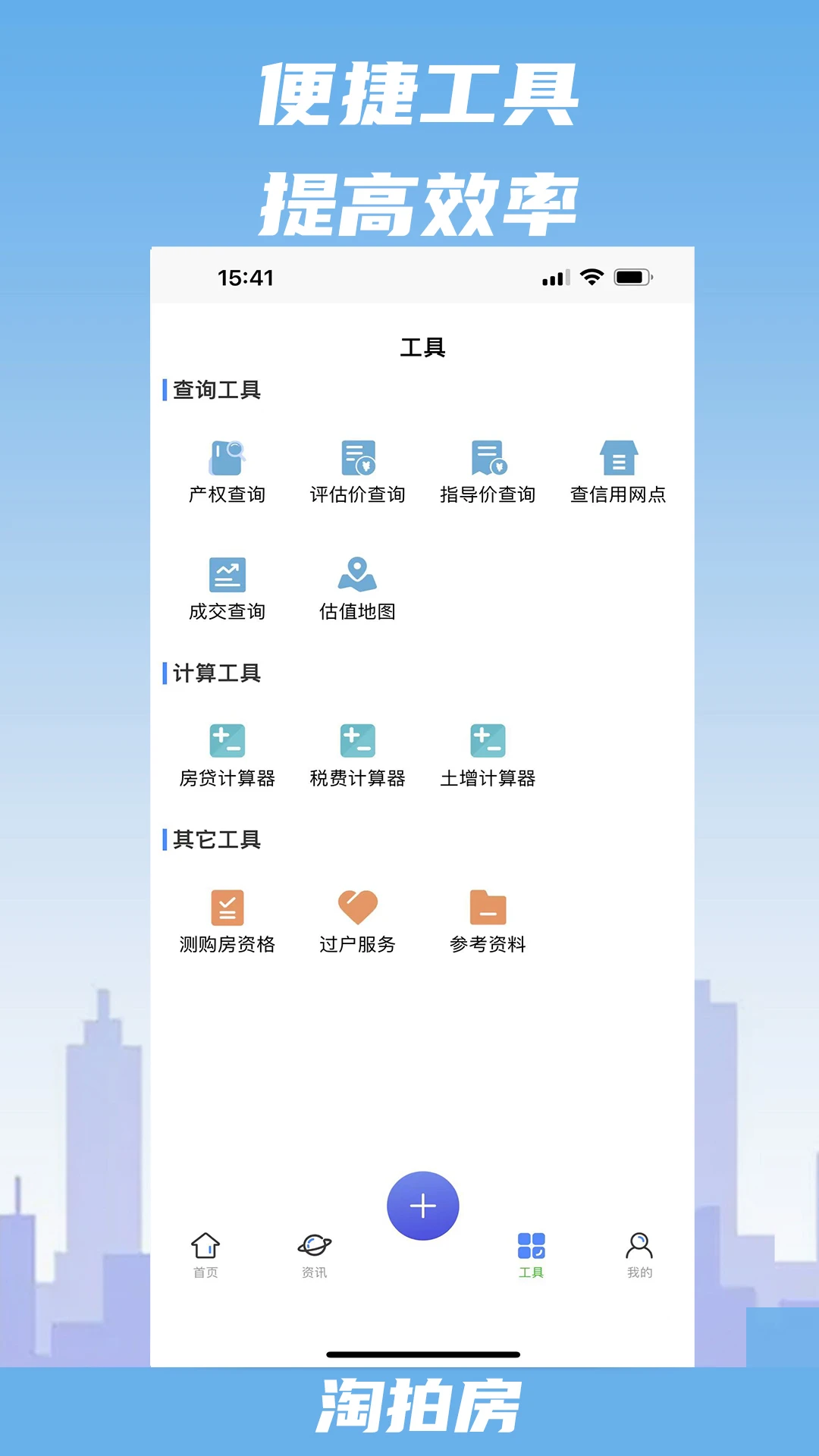Screen dimensions: 819x1456
Task: Click the 查询工具 section header
Action: point(215,391)
